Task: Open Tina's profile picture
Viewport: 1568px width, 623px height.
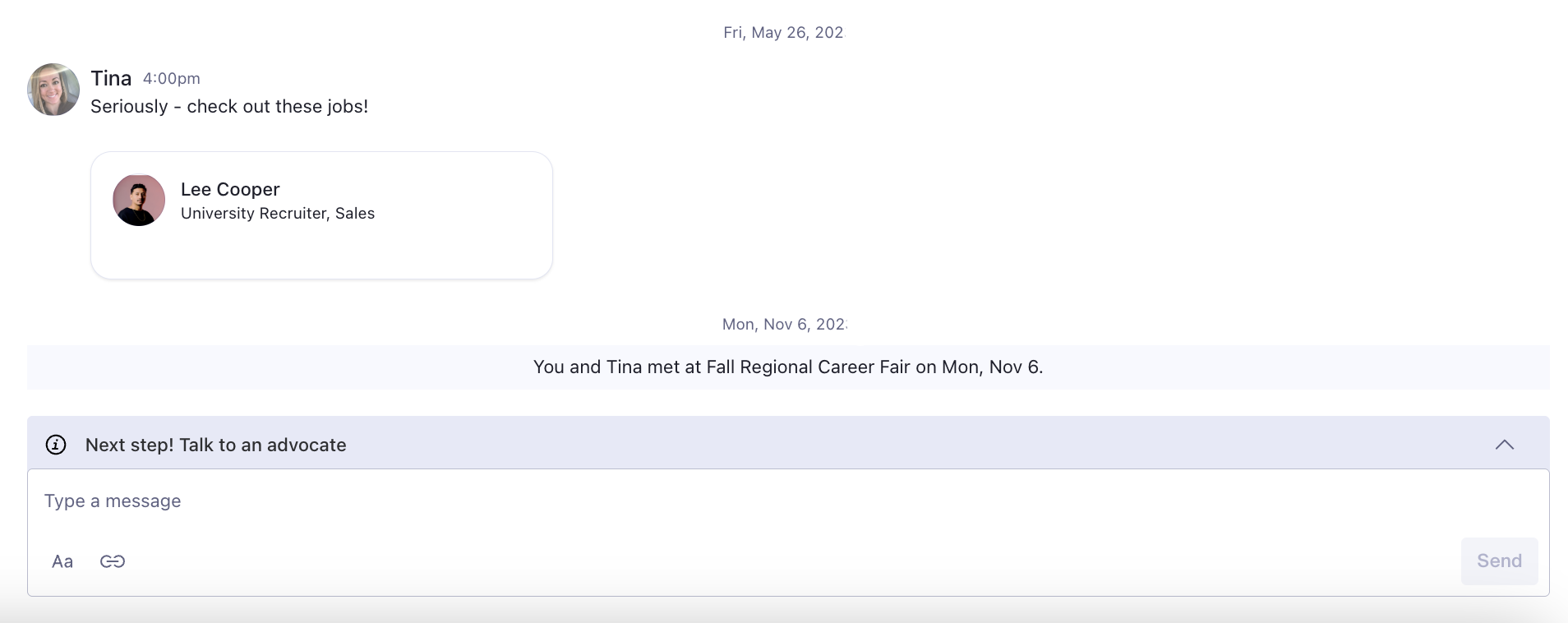Action: click(53, 90)
